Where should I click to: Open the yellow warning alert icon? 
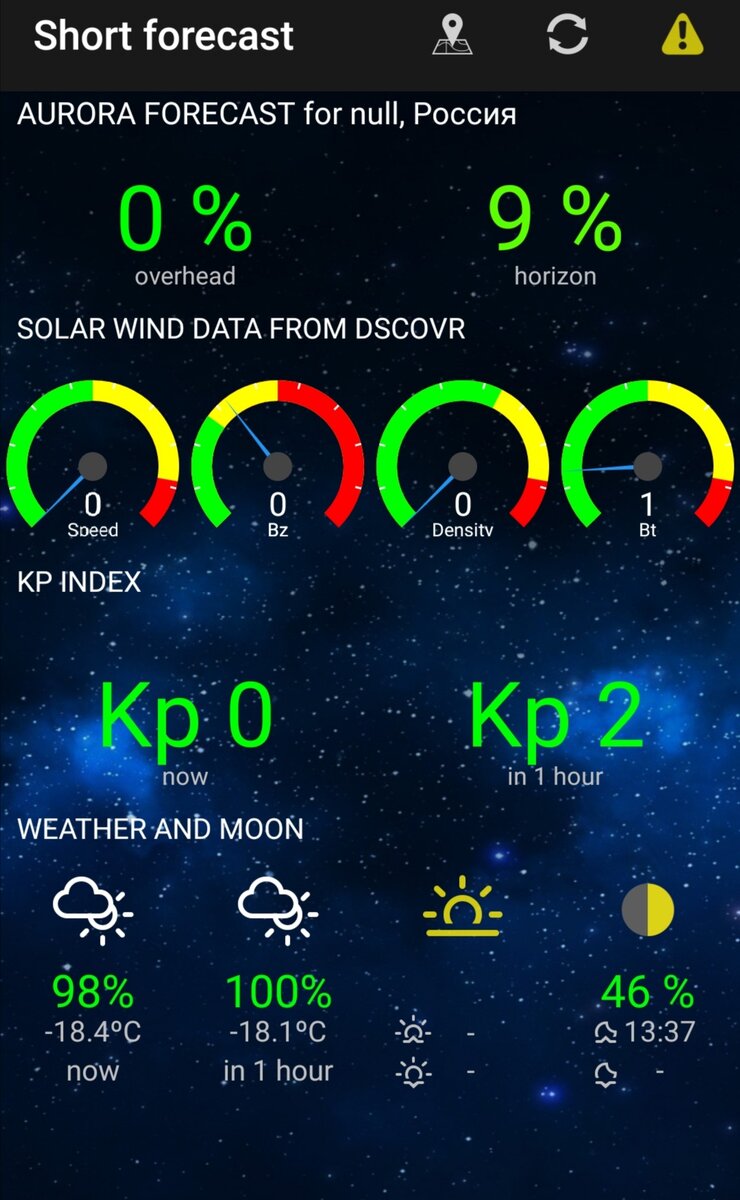(x=682, y=35)
